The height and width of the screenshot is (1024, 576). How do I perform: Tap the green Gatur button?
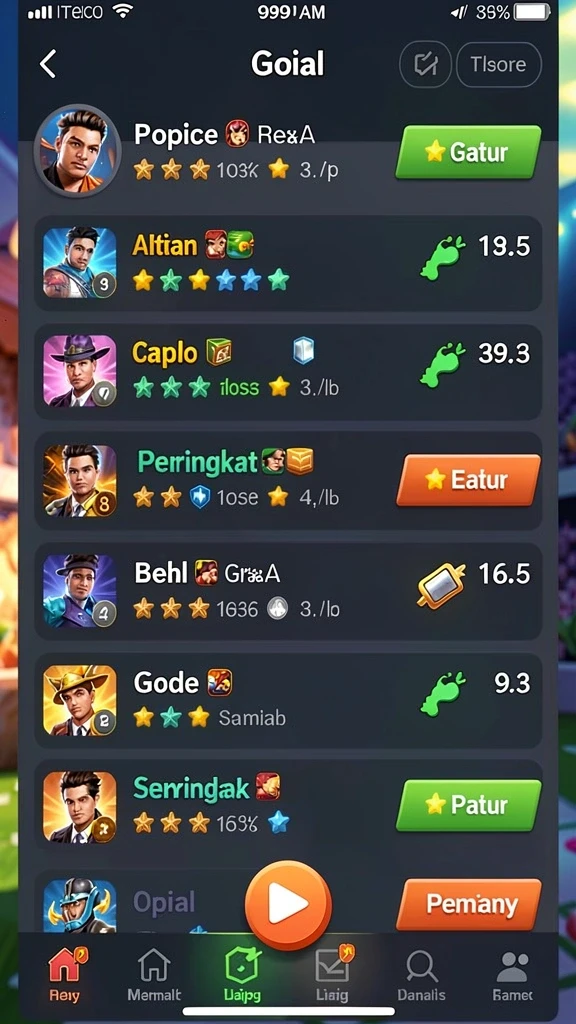pos(468,152)
